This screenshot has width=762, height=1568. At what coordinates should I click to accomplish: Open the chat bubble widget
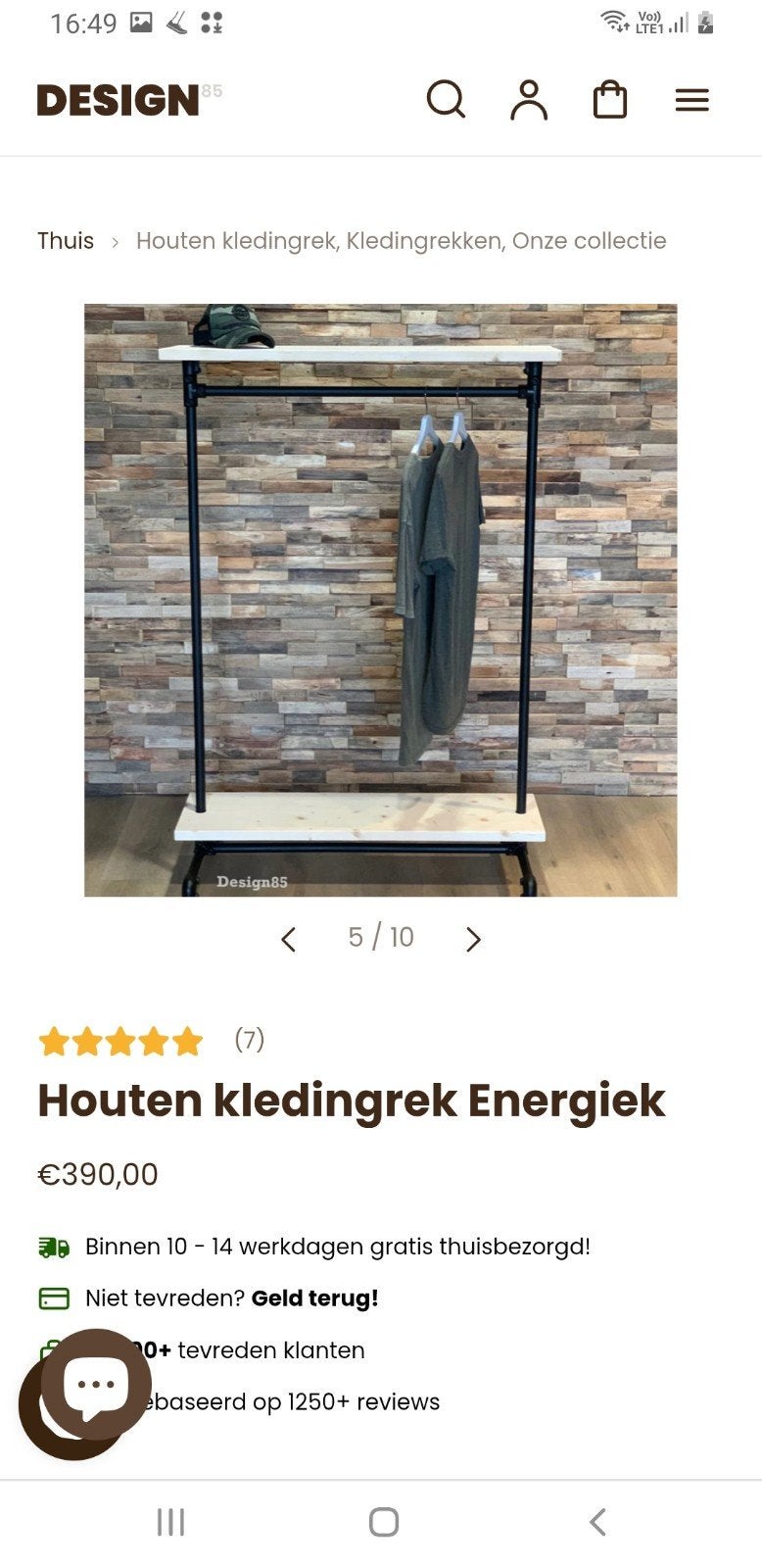point(96,1384)
